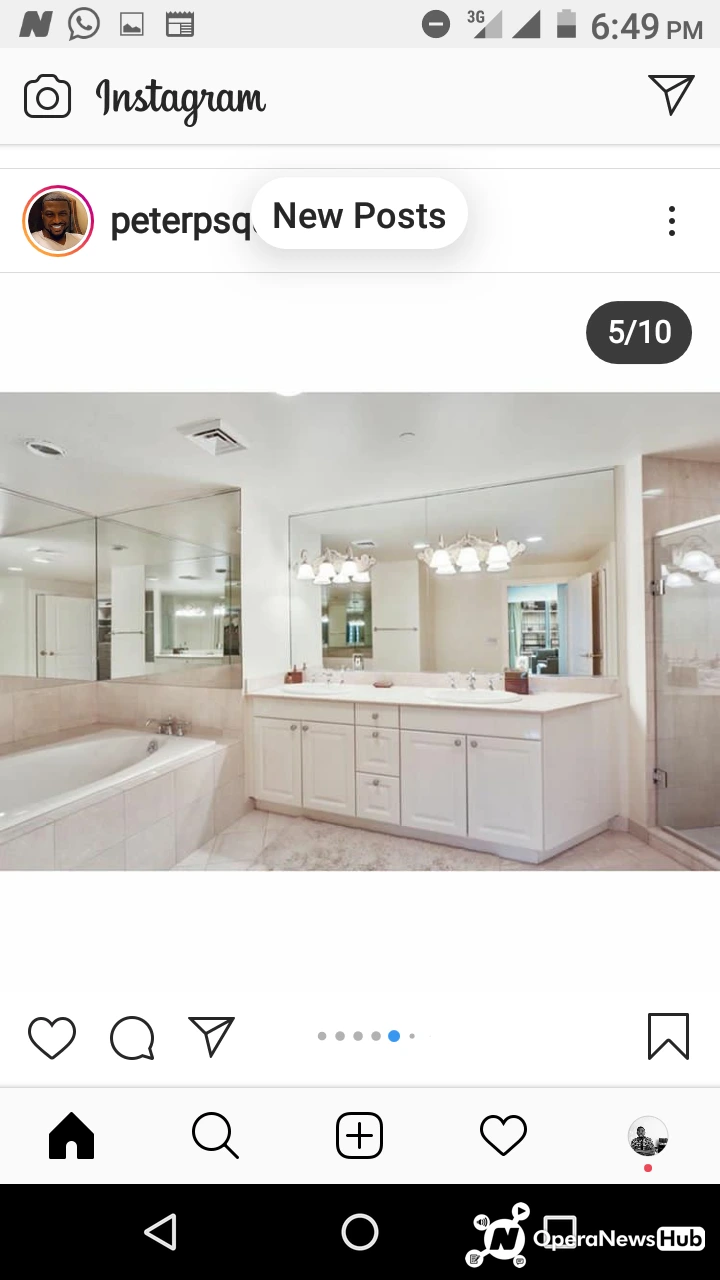The height and width of the screenshot is (1280, 720).
Task: Open your profile tab
Action: [x=648, y=1136]
